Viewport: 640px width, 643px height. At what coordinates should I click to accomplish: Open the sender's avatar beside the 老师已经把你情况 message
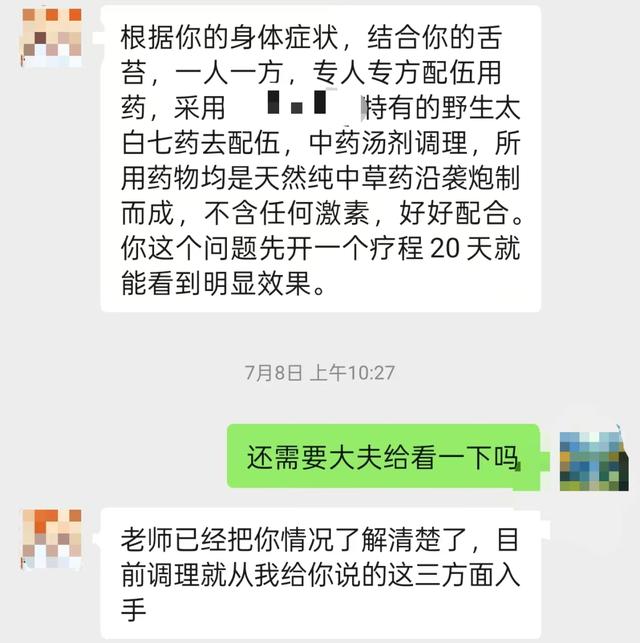tap(53, 539)
